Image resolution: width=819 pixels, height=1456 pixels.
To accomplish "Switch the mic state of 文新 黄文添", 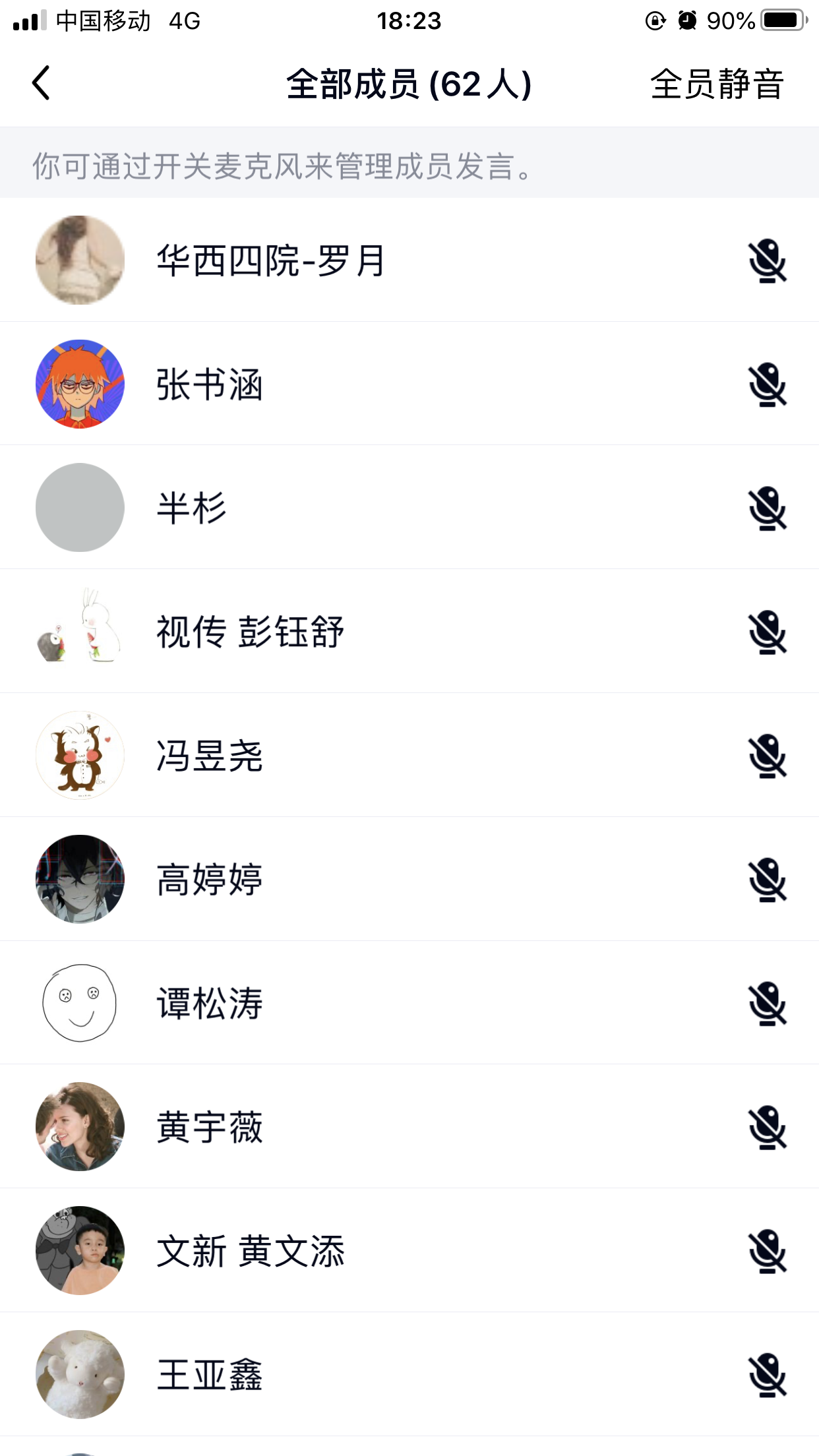I will pyautogui.click(x=767, y=1251).
